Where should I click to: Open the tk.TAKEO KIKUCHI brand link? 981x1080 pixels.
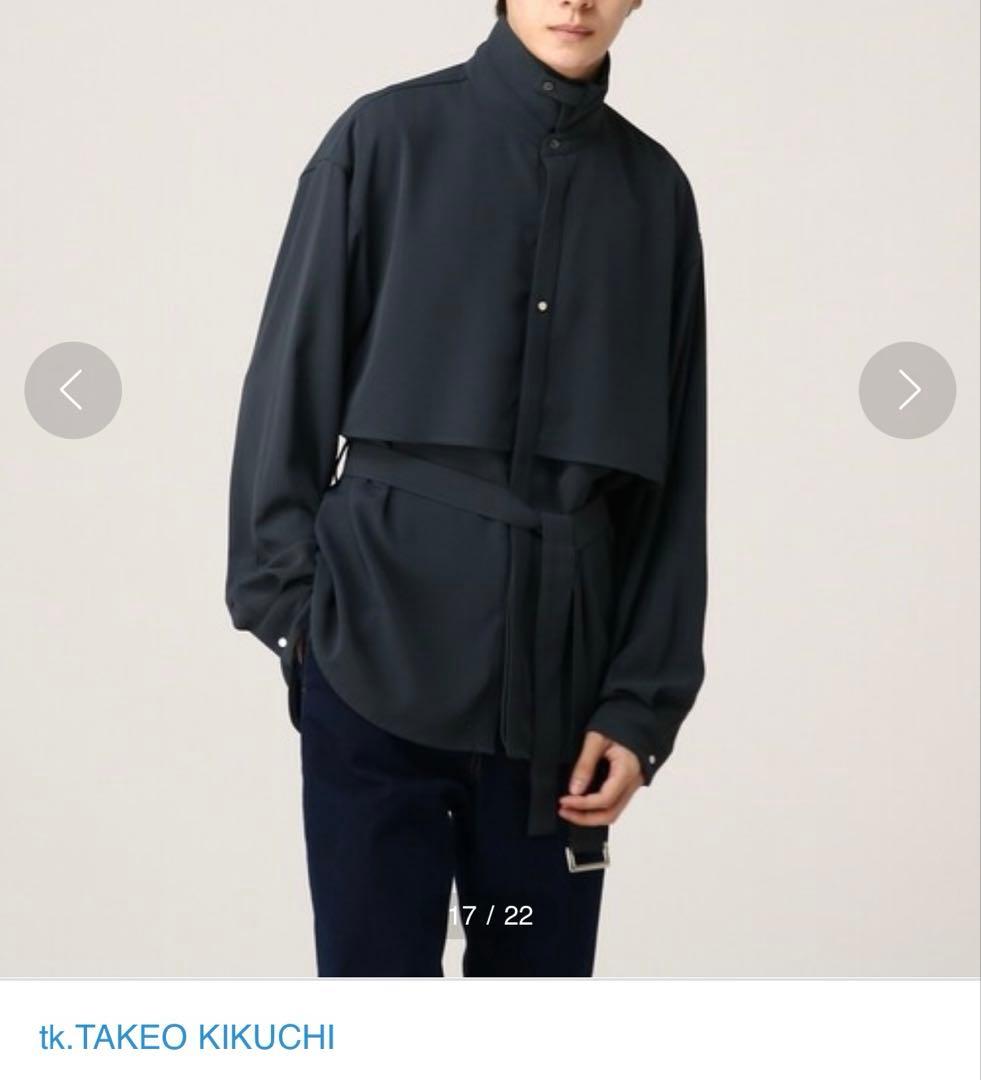point(187,1037)
